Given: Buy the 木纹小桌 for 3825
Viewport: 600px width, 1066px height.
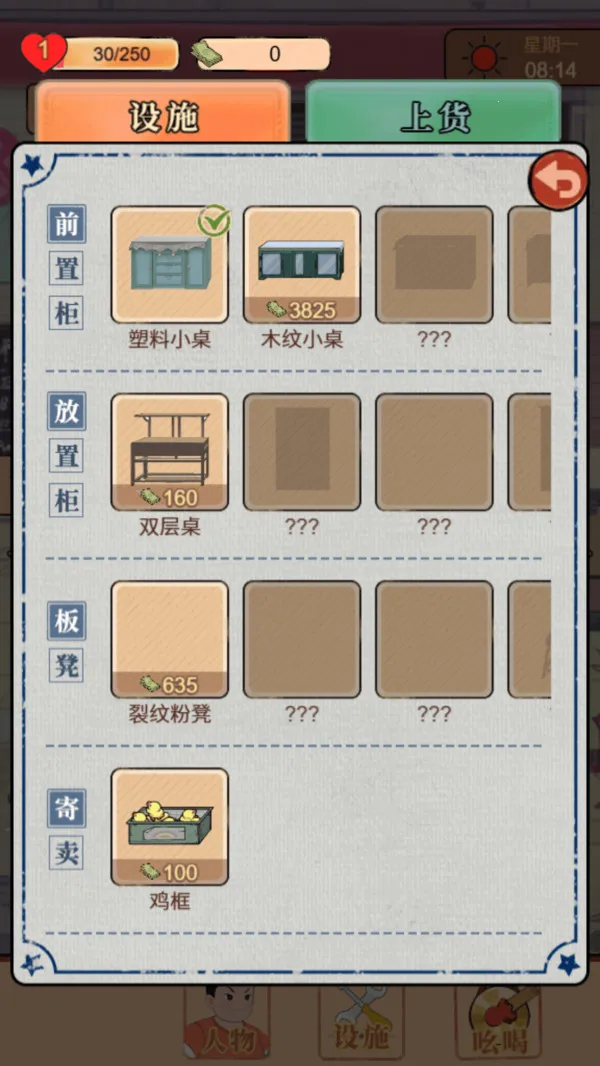Looking at the screenshot, I should [x=301, y=265].
